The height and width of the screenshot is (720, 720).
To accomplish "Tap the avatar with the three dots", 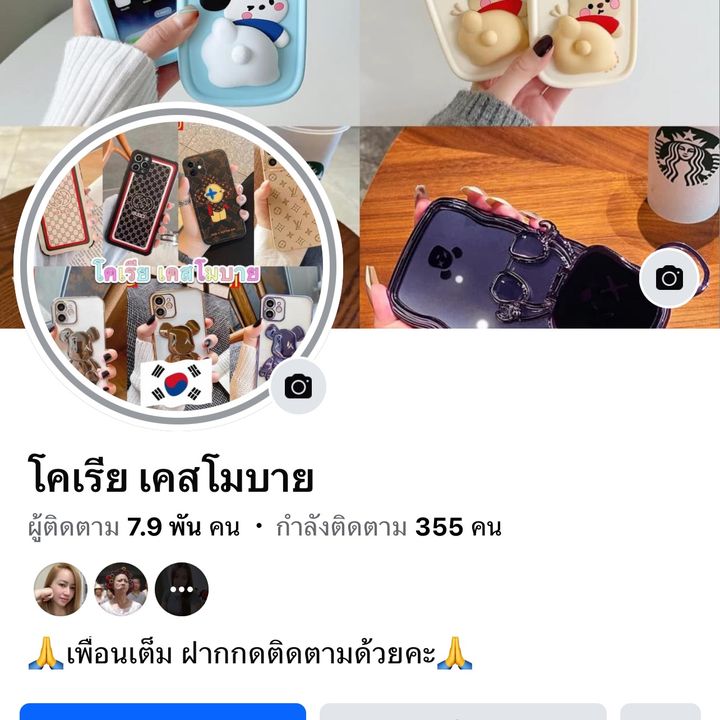I will pyautogui.click(x=181, y=589).
